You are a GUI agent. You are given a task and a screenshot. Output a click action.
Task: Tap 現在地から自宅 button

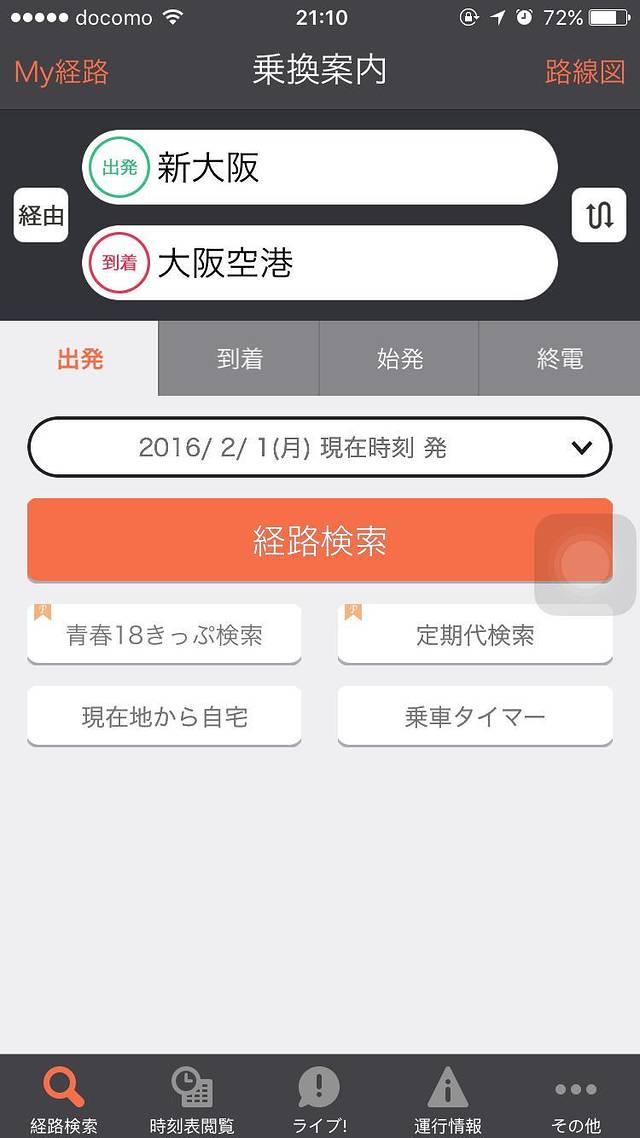click(164, 716)
